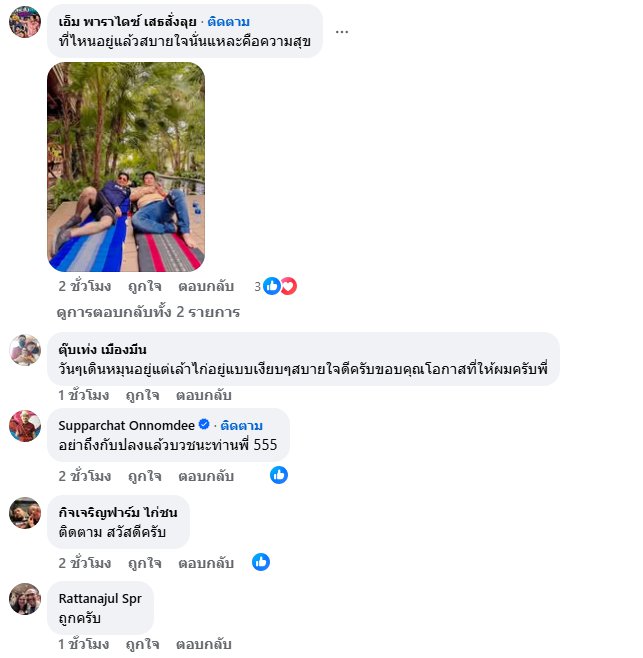The image size is (643, 658).
Task: Open กิจเจริญฟาร์ม ไก่ชน's profile
Action: [118, 510]
